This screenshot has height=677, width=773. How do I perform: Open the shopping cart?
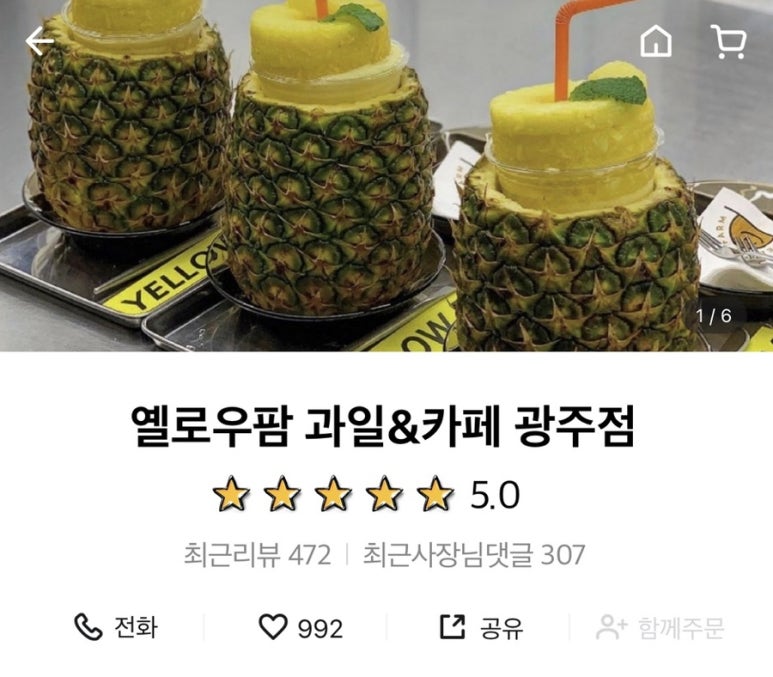(728, 41)
